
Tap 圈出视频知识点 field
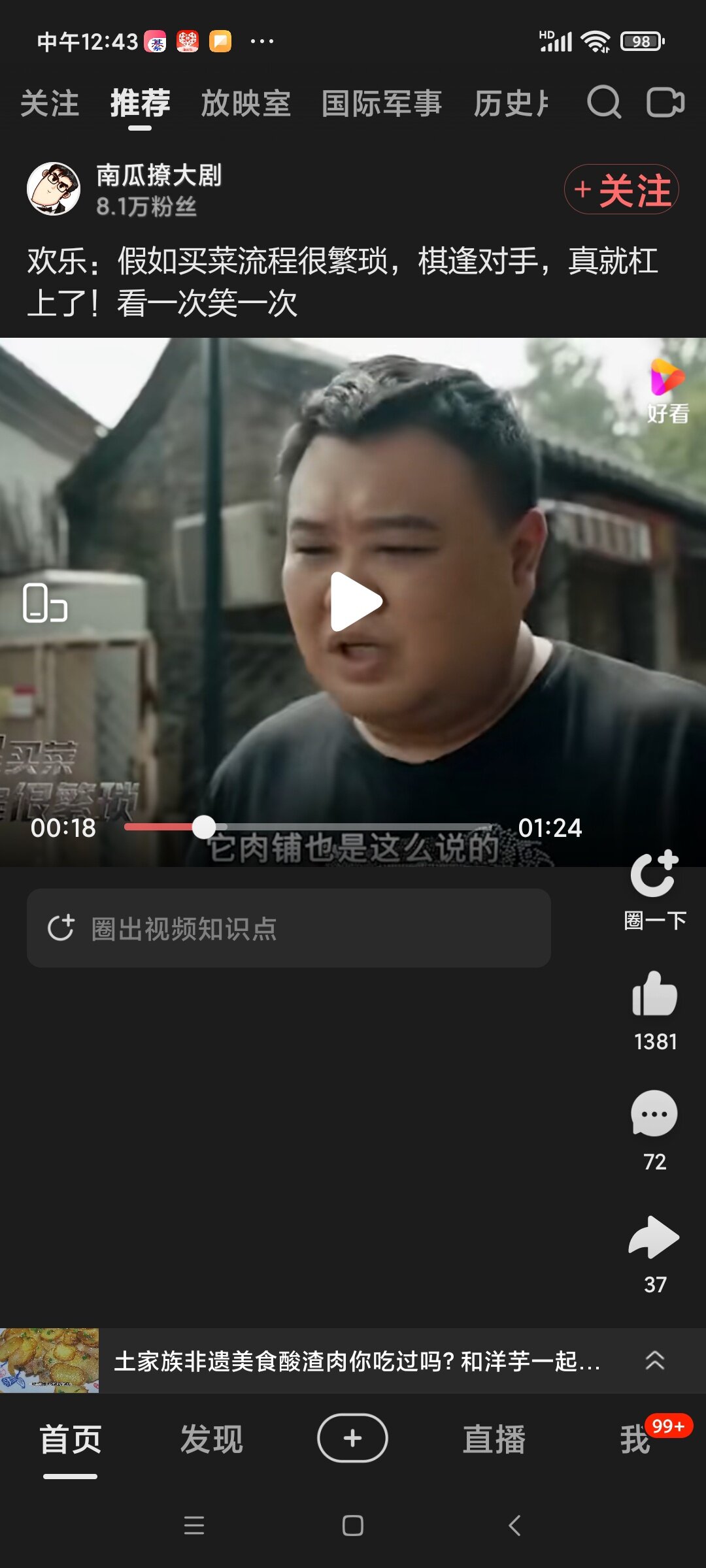click(x=289, y=928)
